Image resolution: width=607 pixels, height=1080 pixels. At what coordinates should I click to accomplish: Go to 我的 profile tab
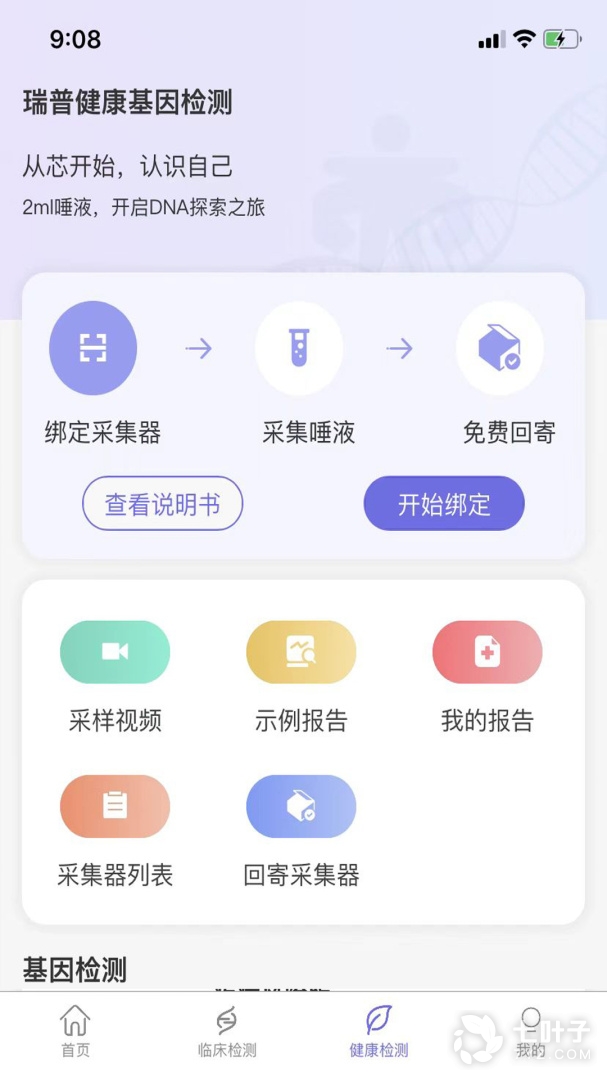click(x=531, y=1032)
